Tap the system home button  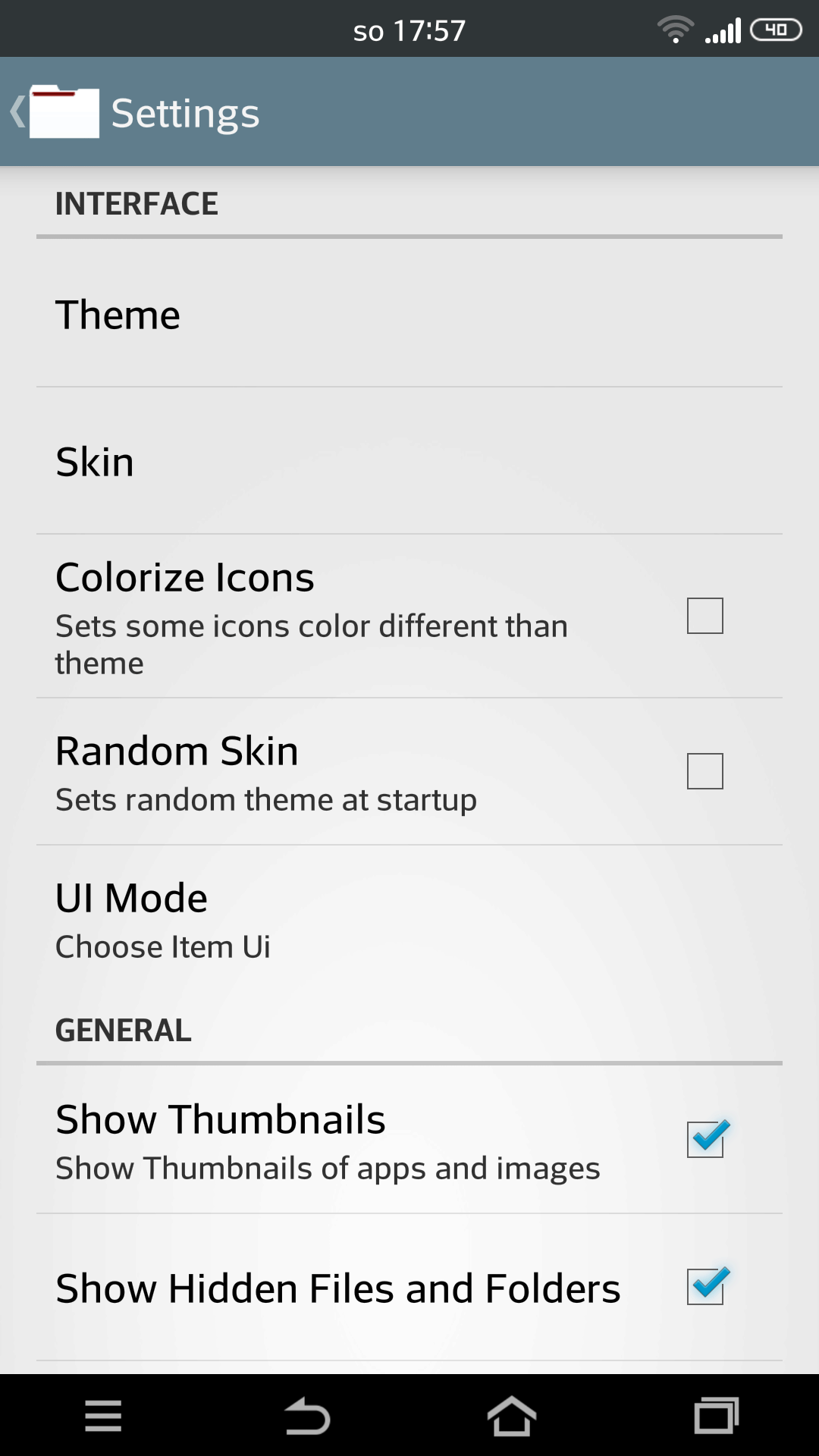(x=512, y=1416)
